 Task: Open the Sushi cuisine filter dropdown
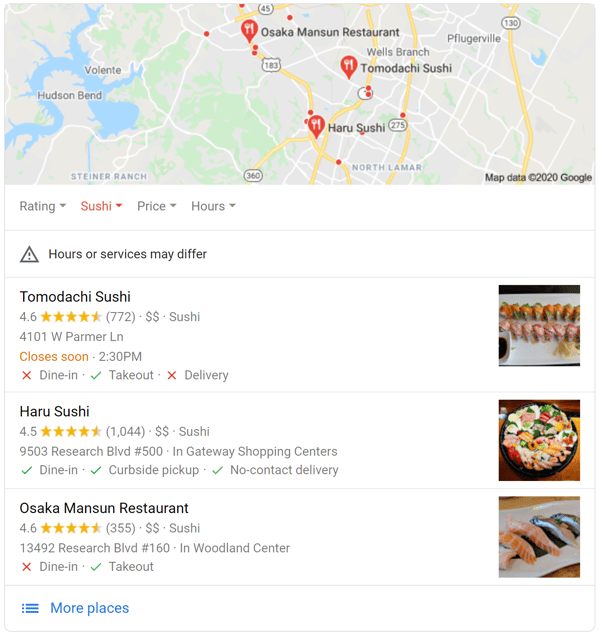pos(101,206)
